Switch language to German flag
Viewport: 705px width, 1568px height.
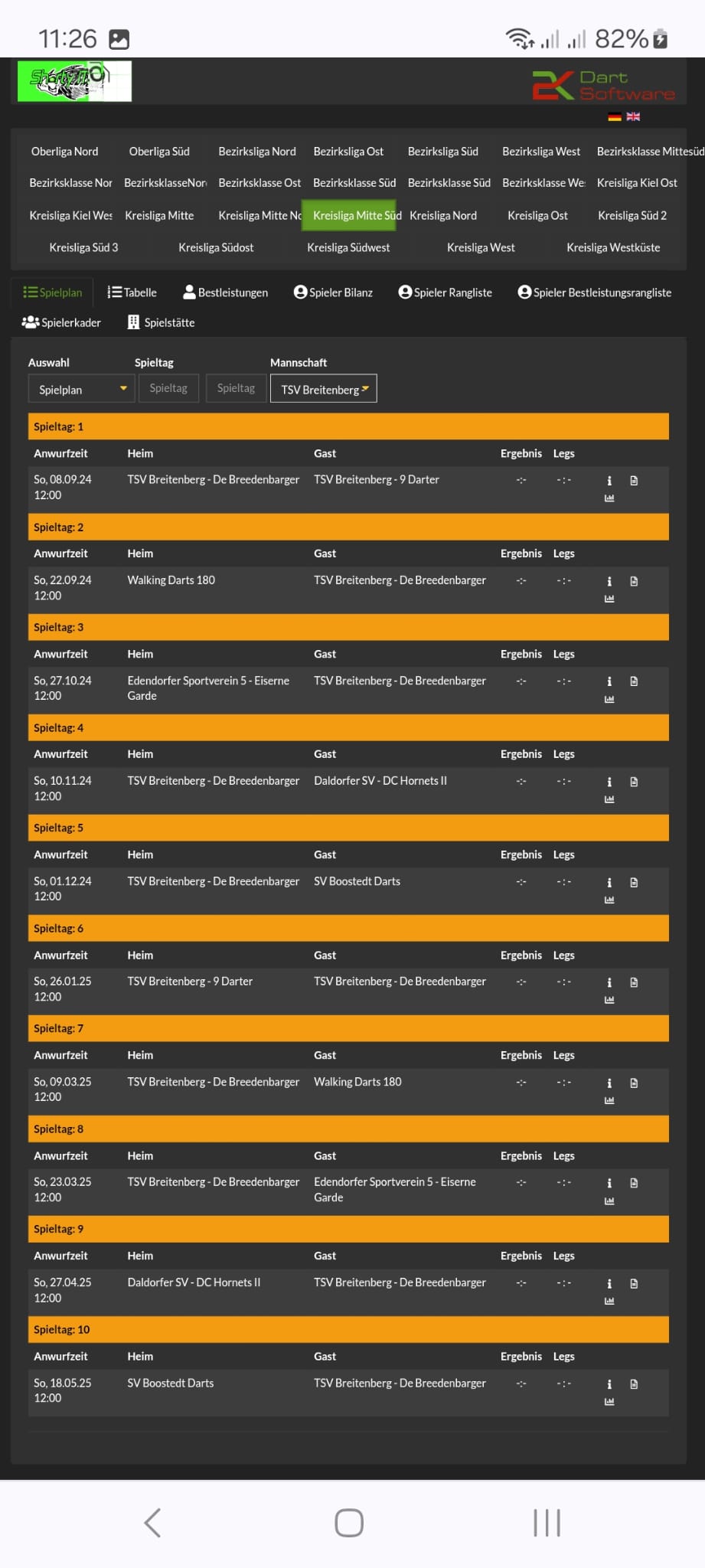(x=615, y=116)
